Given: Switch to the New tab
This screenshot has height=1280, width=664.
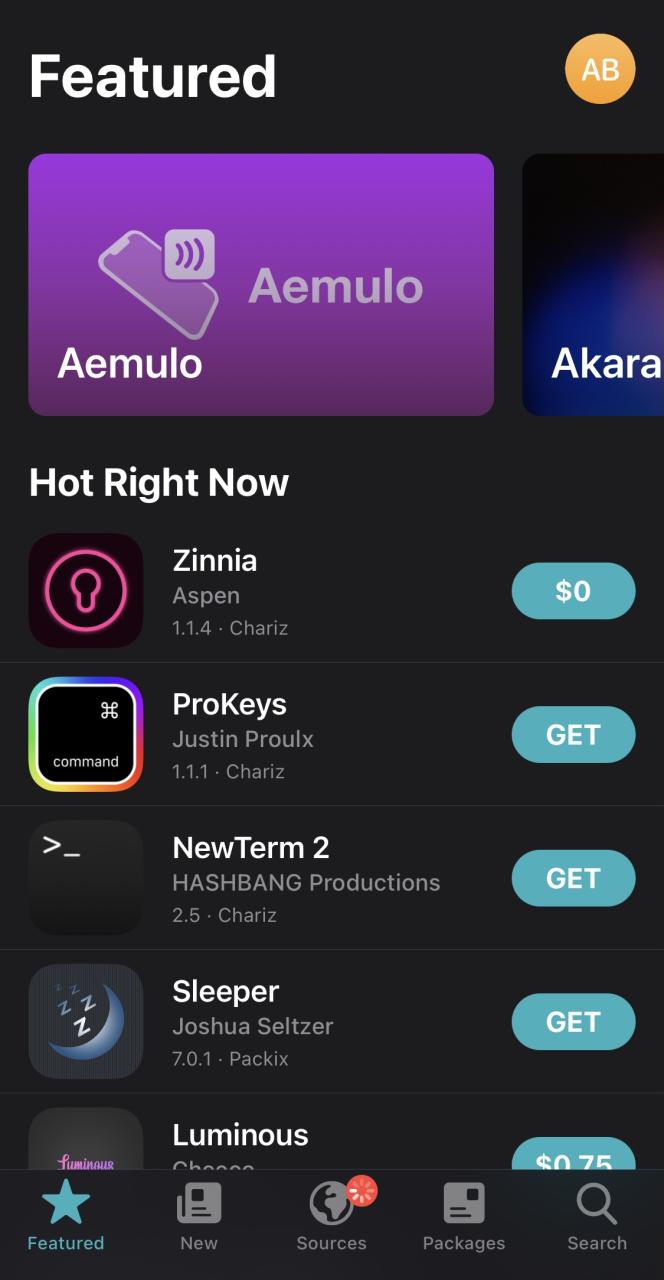Looking at the screenshot, I should [x=199, y=1217].
